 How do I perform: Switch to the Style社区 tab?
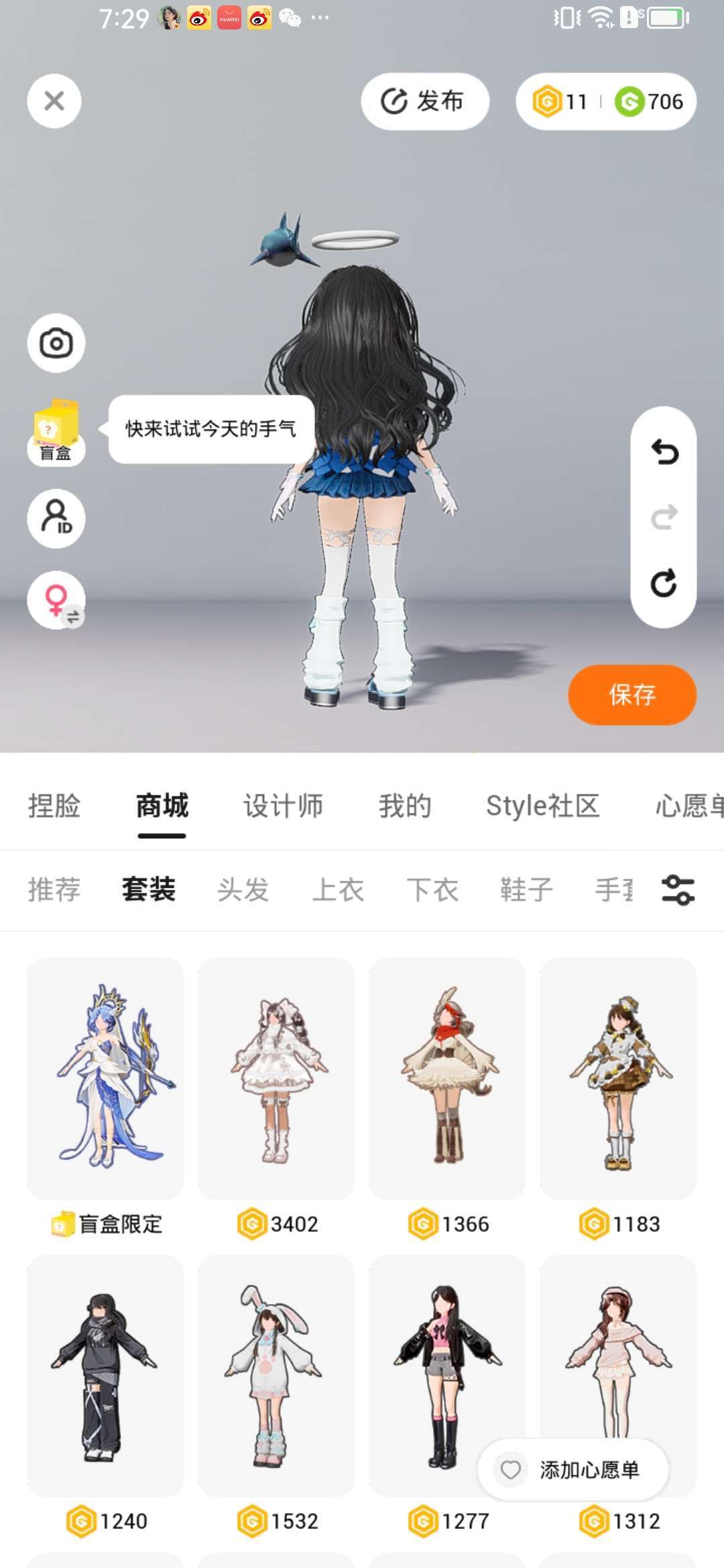542,805
